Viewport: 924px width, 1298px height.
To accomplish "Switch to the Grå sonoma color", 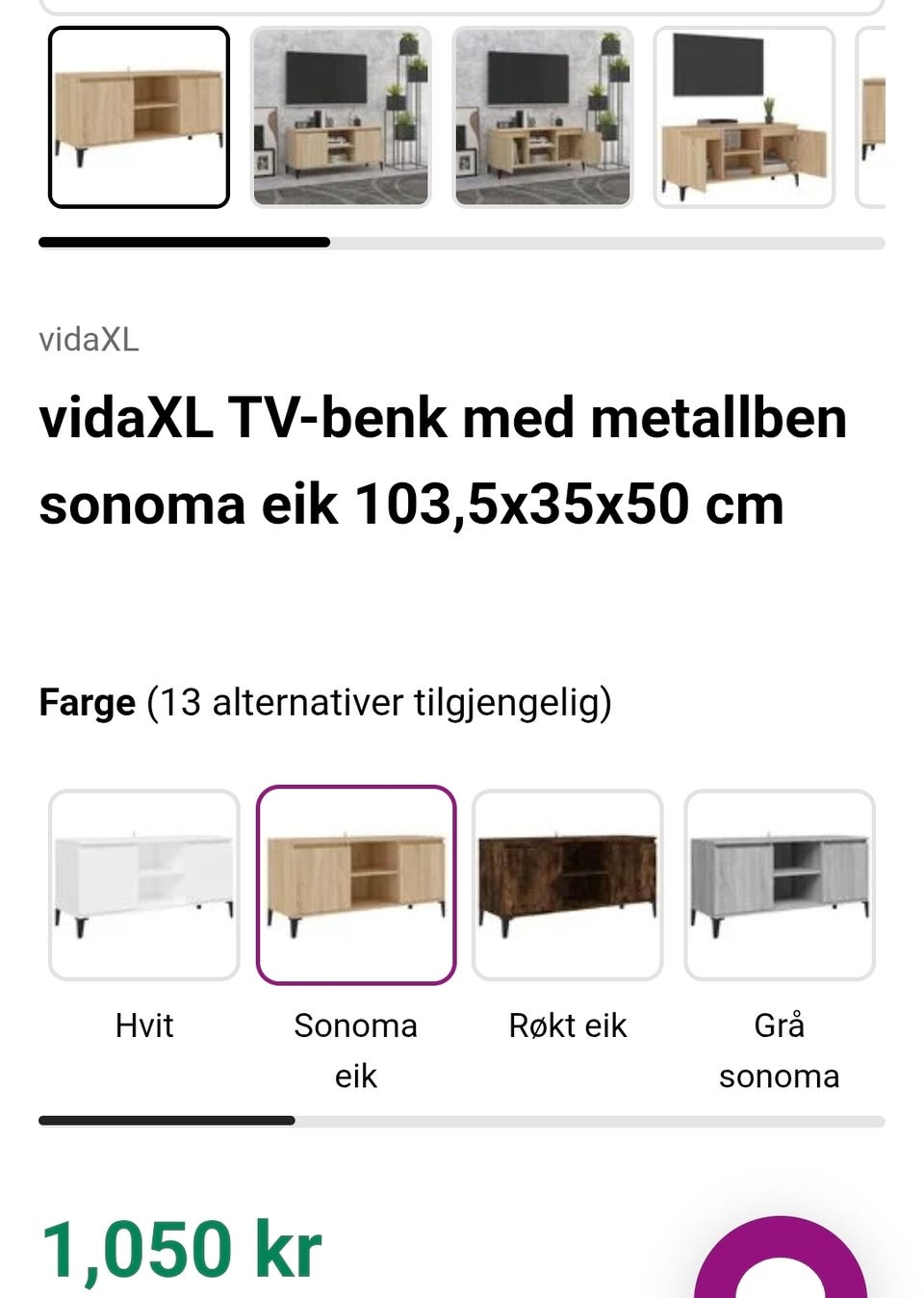I will [780, 885].
